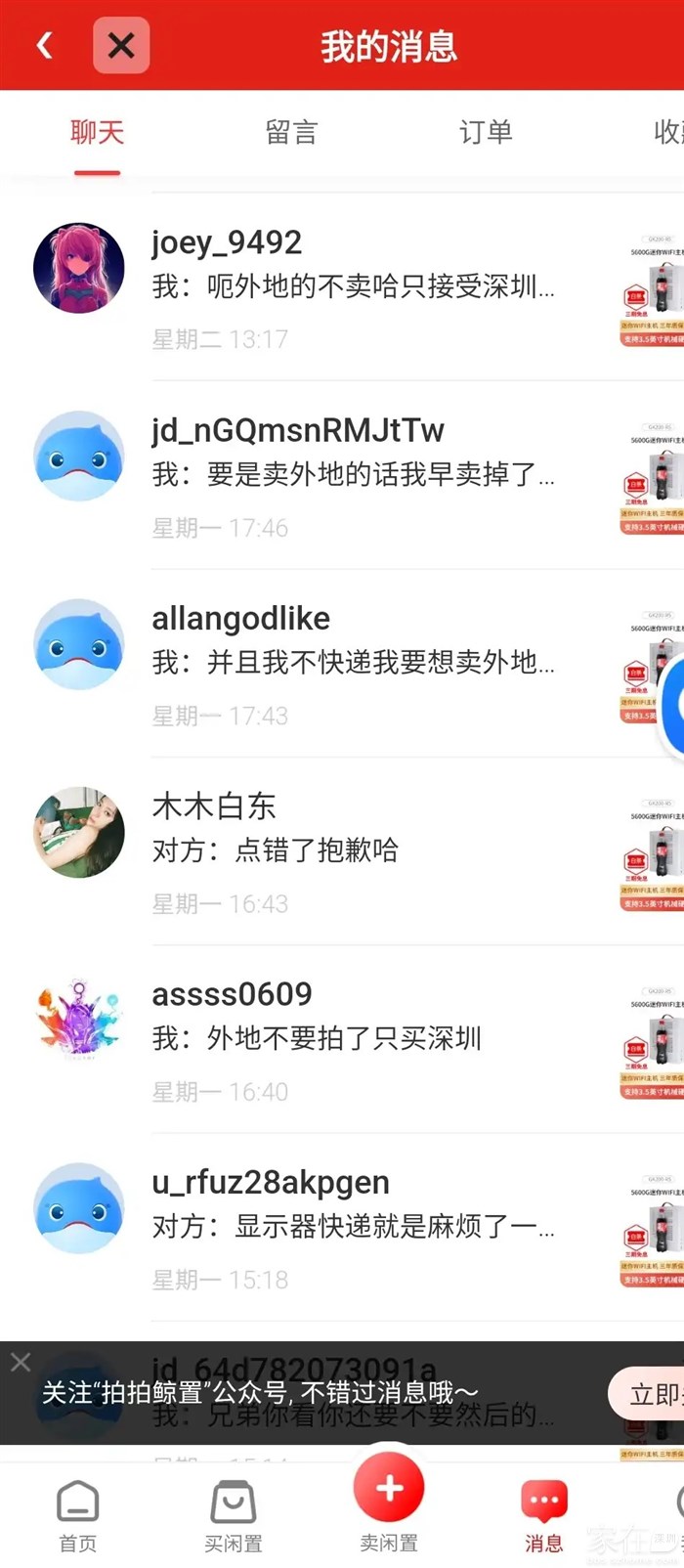Screen dimensions: 684x1568
Task: Go back using the header arrow
Action: [x=44, y=45]
